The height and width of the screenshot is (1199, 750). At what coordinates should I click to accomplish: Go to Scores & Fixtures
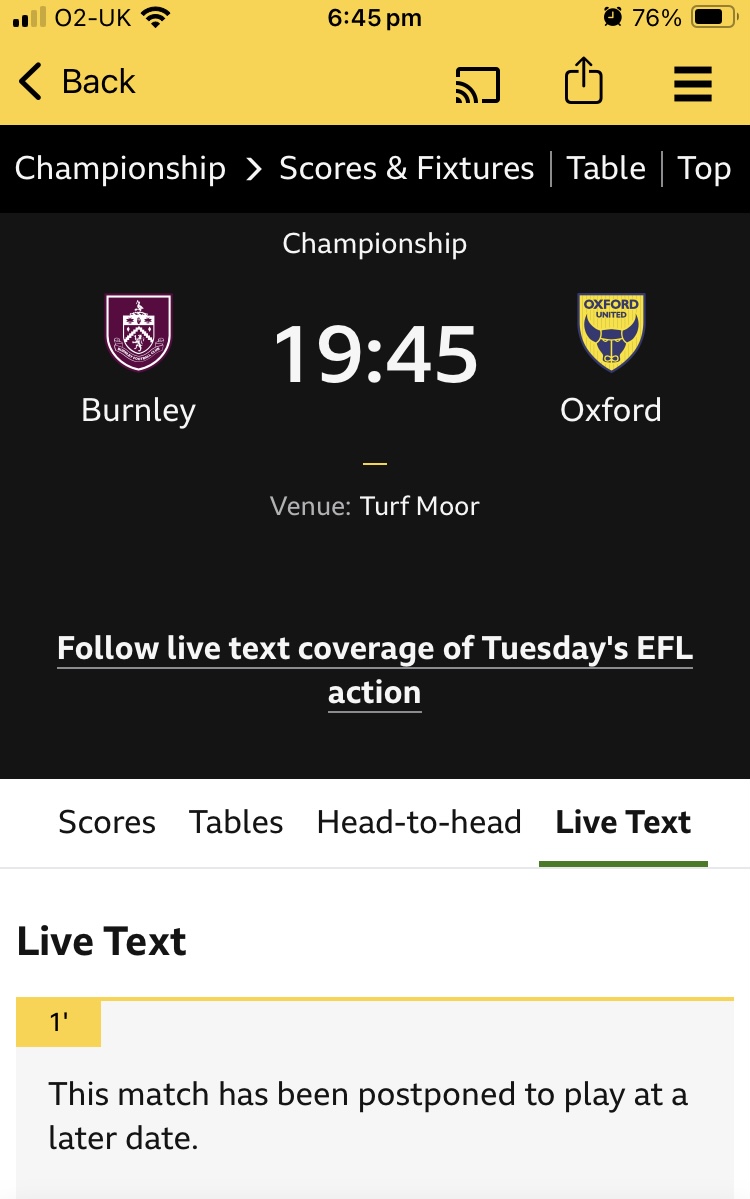[407, 169]
